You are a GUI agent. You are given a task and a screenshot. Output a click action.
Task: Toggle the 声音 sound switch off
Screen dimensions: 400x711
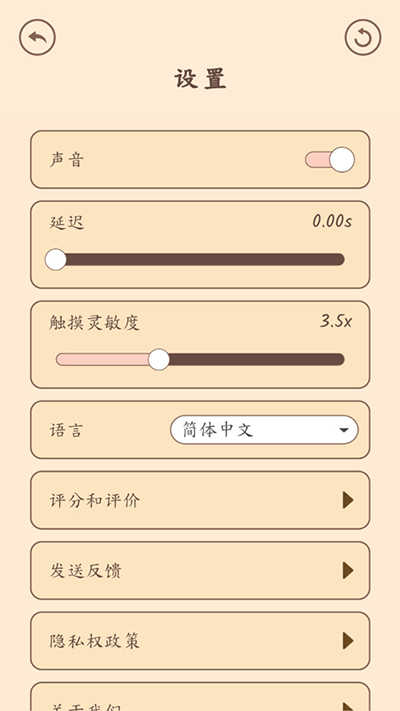[x=330, y=160]
